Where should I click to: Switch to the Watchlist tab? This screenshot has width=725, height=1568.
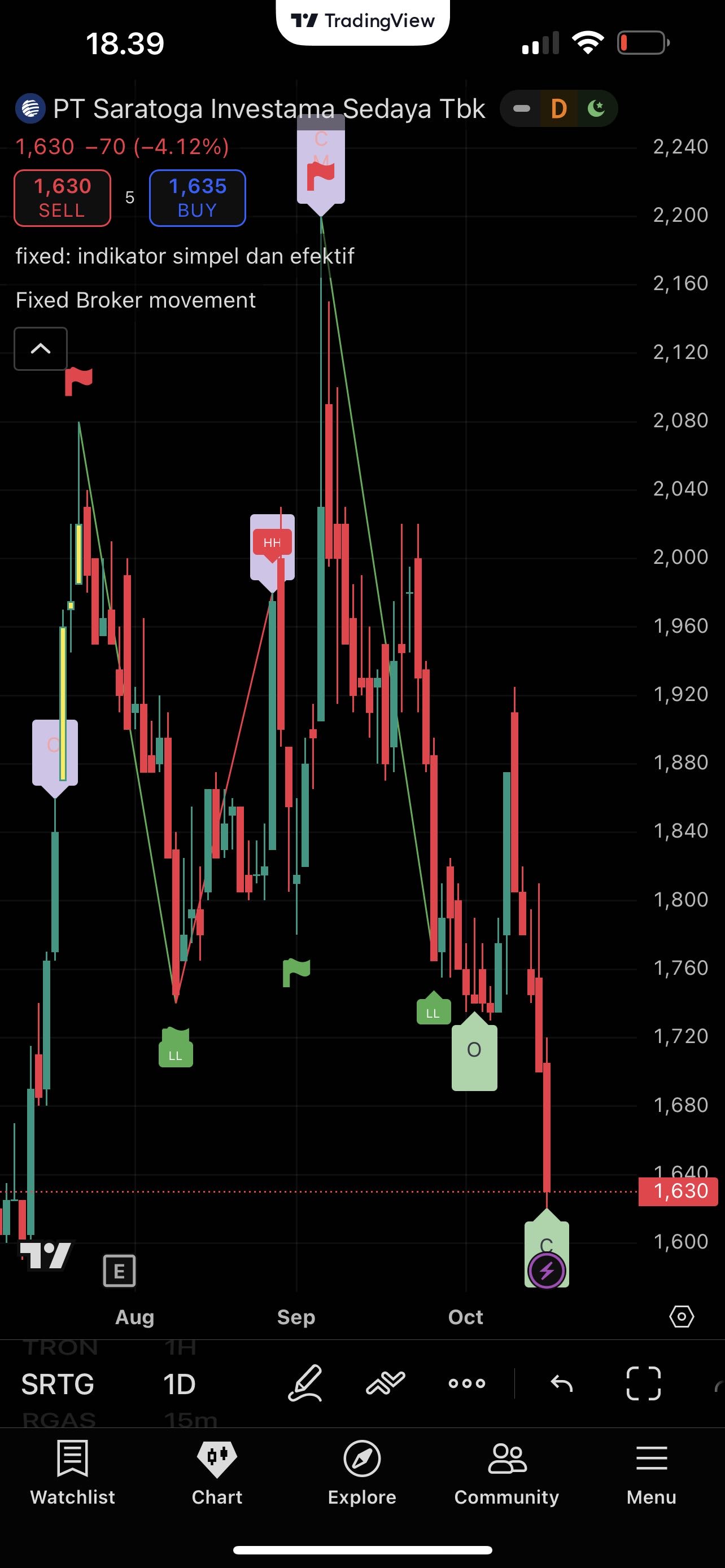pyautogui.click(x=72, y=1472)
